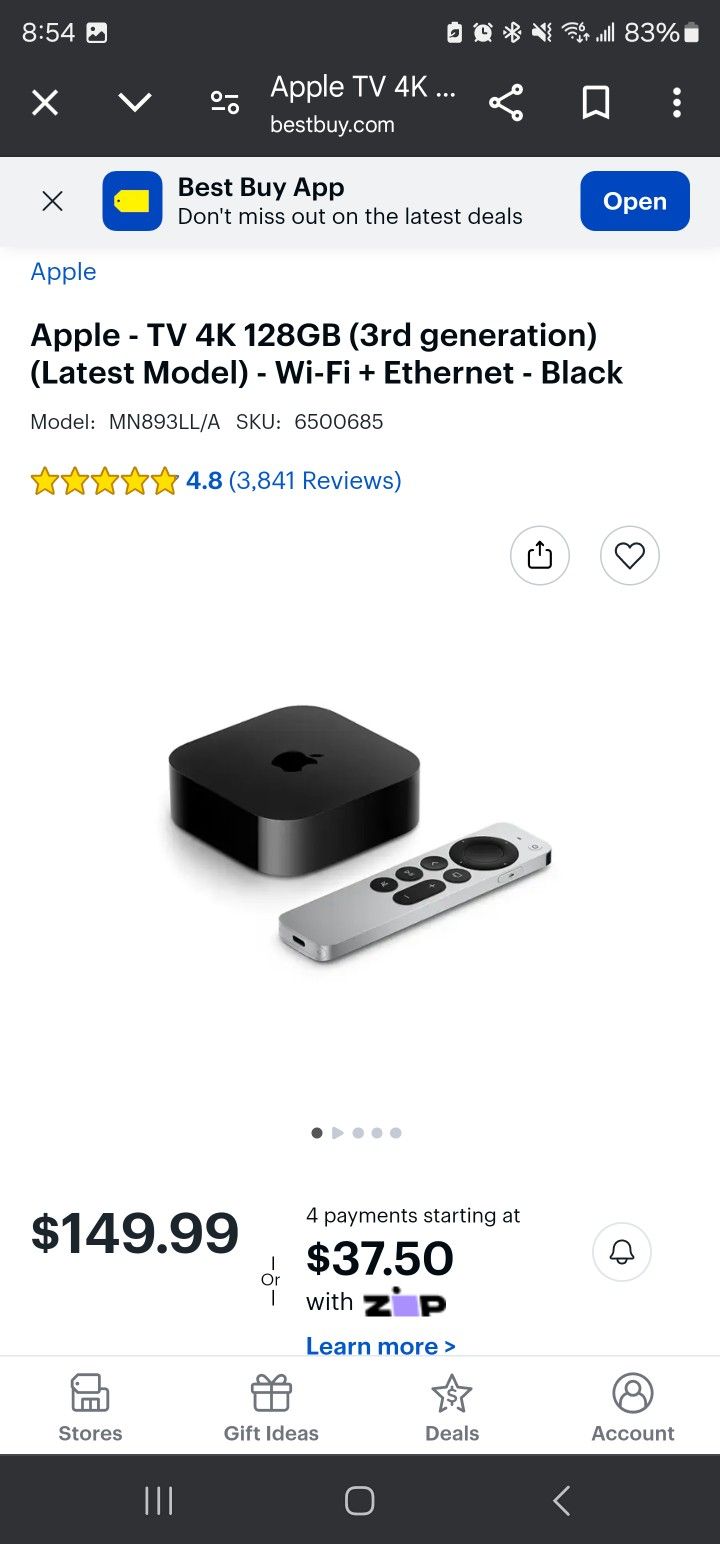The width and height of the screenshot is (720, 1544).
Task: View the 3,841 reviews
Action: [314, 481]
